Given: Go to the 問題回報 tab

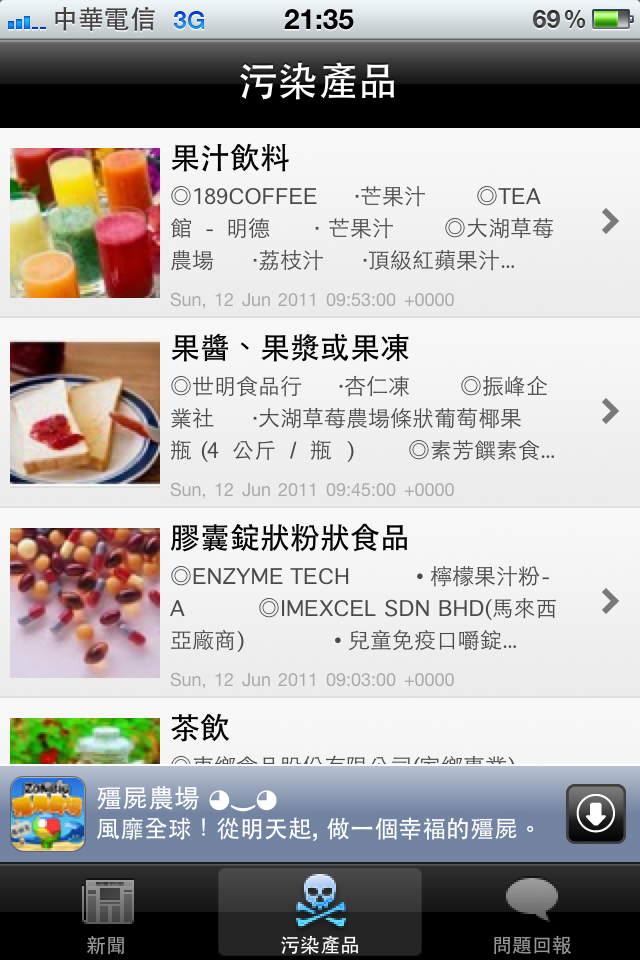Looking at the screenshot, I should [x=532, y=913].
